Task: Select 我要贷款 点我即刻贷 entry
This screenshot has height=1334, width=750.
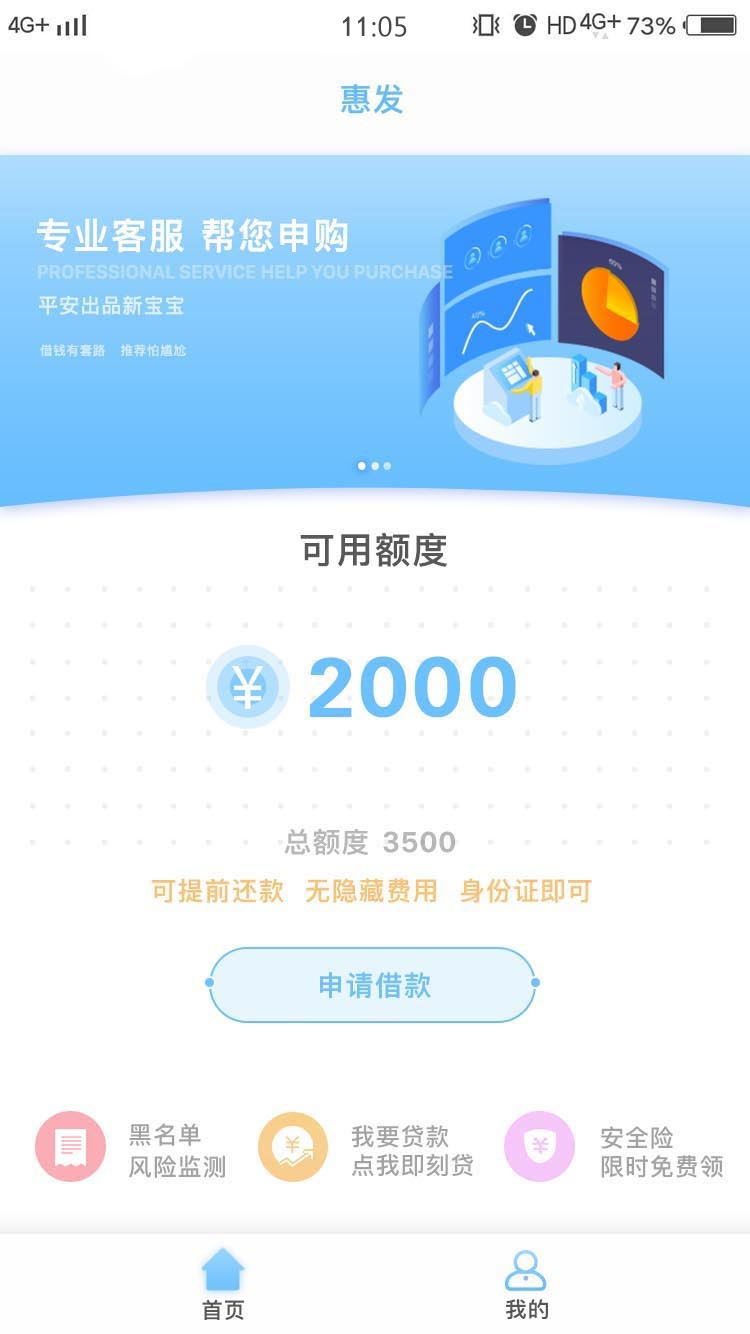Action: [x=366, y=1150]
